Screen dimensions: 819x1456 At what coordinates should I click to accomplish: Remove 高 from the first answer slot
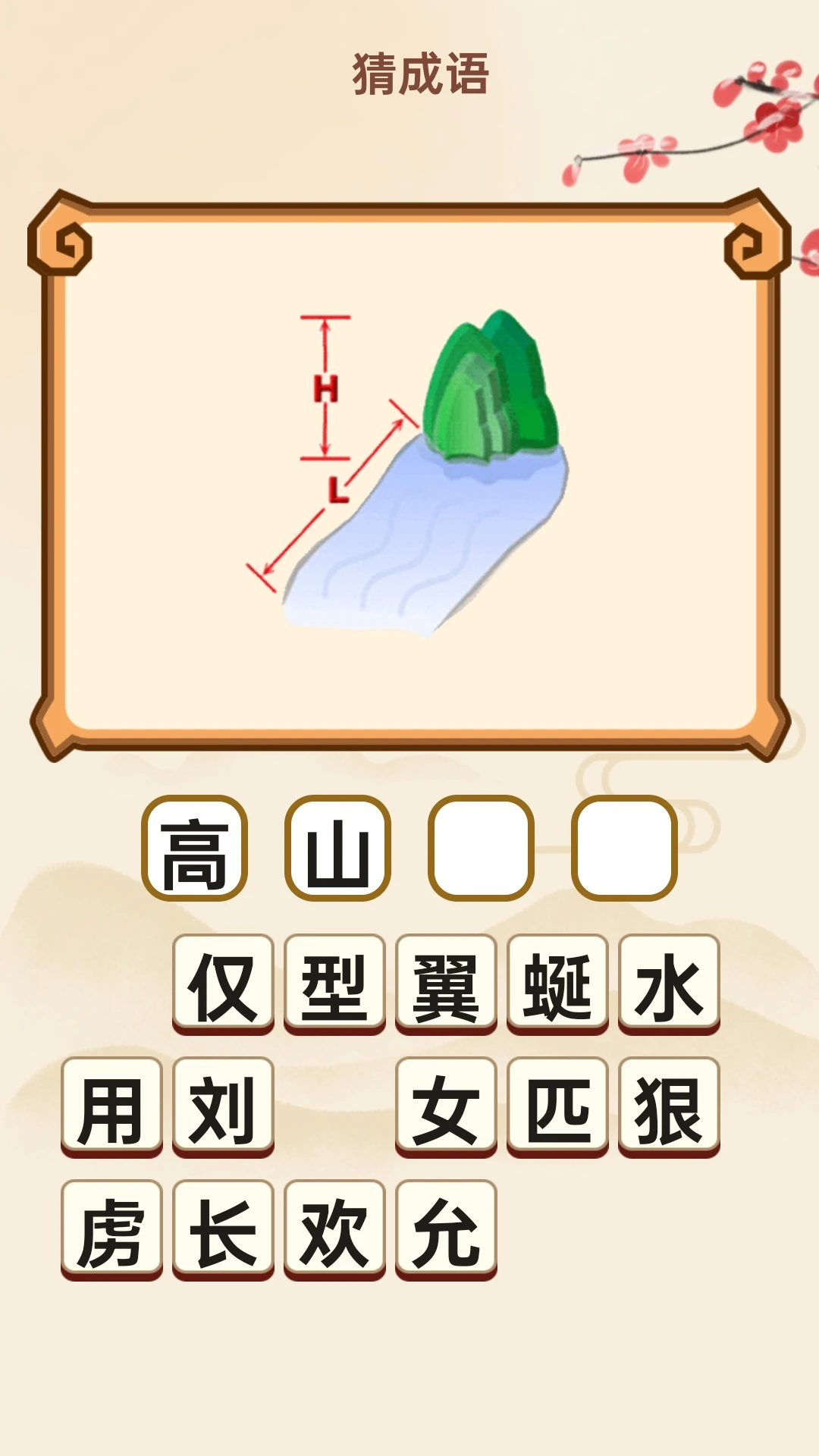click(x=195, y=848)
